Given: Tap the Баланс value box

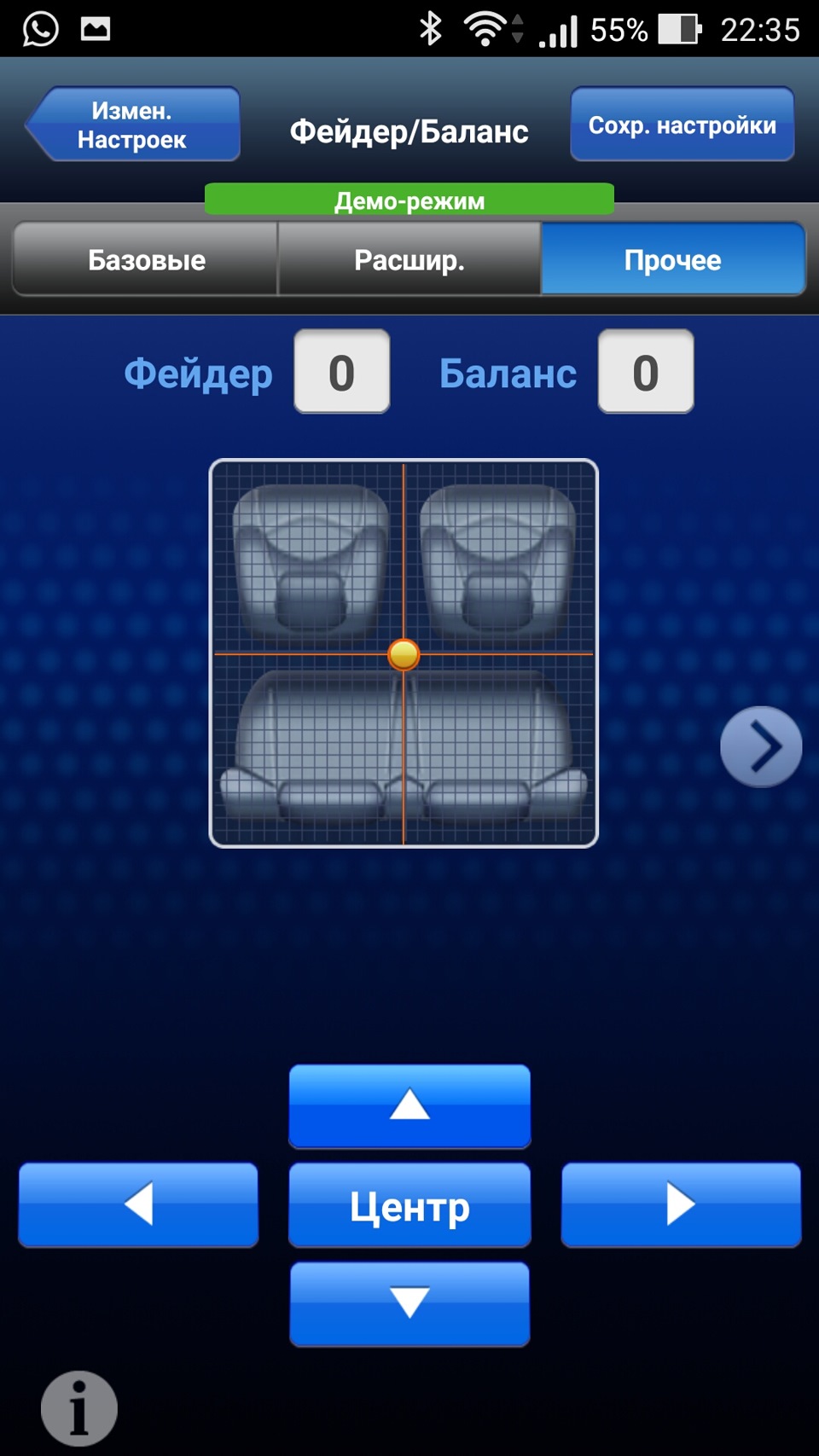Looking at the screenshot, I should [645, 372].
